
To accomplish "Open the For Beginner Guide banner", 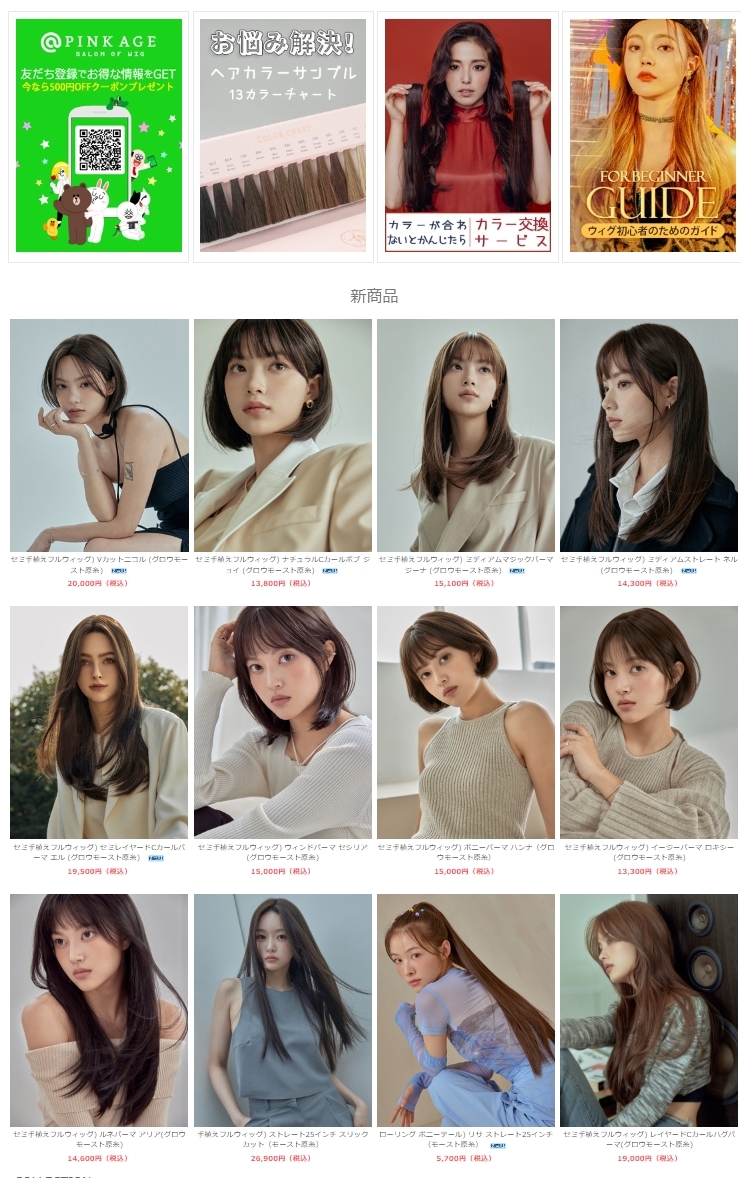I will click(x=652, y=136).
